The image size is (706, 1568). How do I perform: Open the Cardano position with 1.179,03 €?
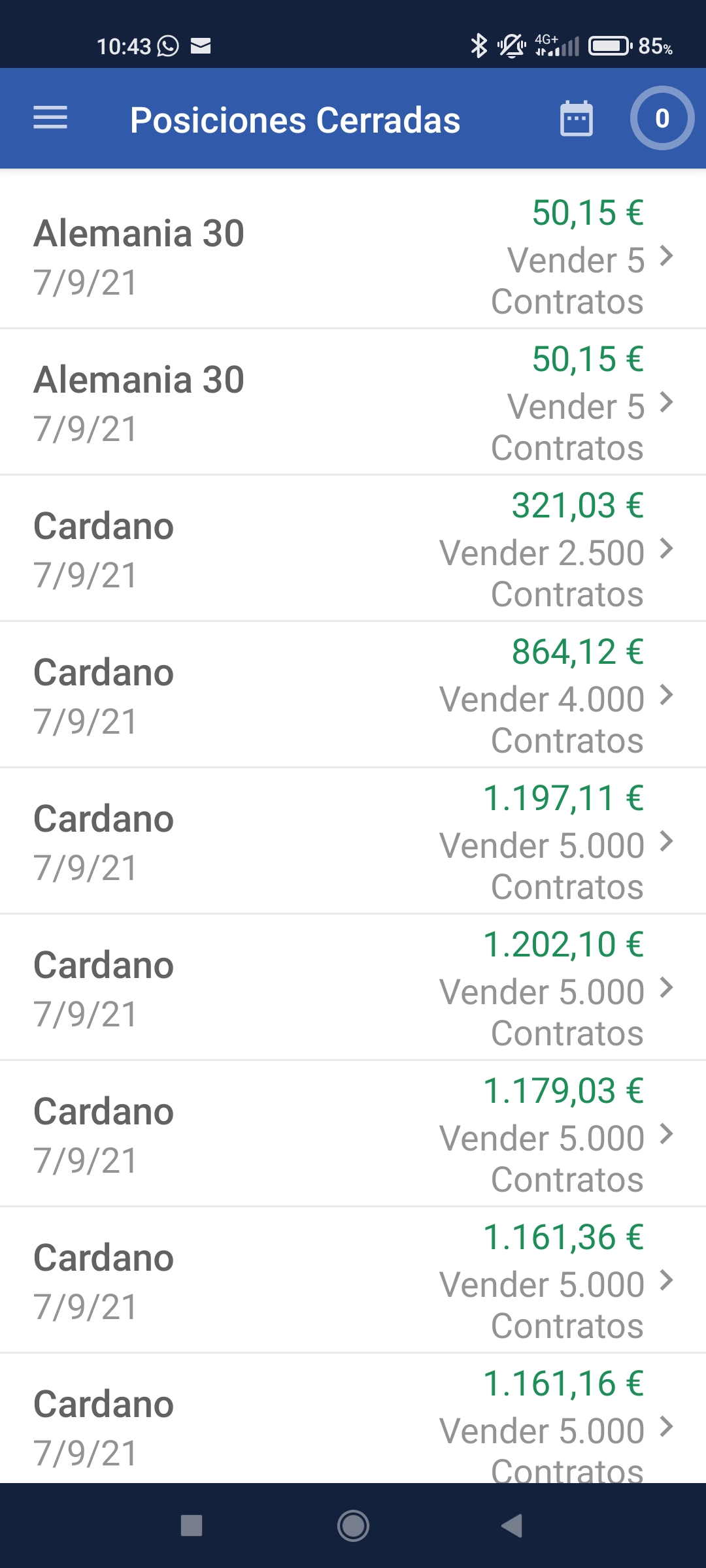click(x=353, y=1134)
